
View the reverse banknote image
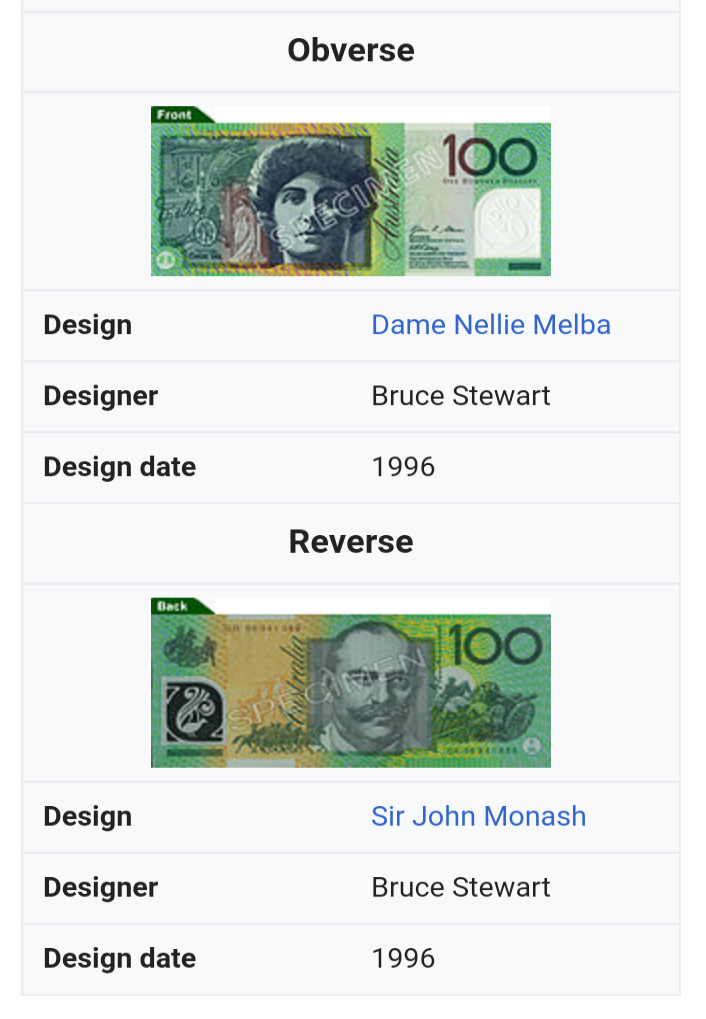[x=351, y=683]
